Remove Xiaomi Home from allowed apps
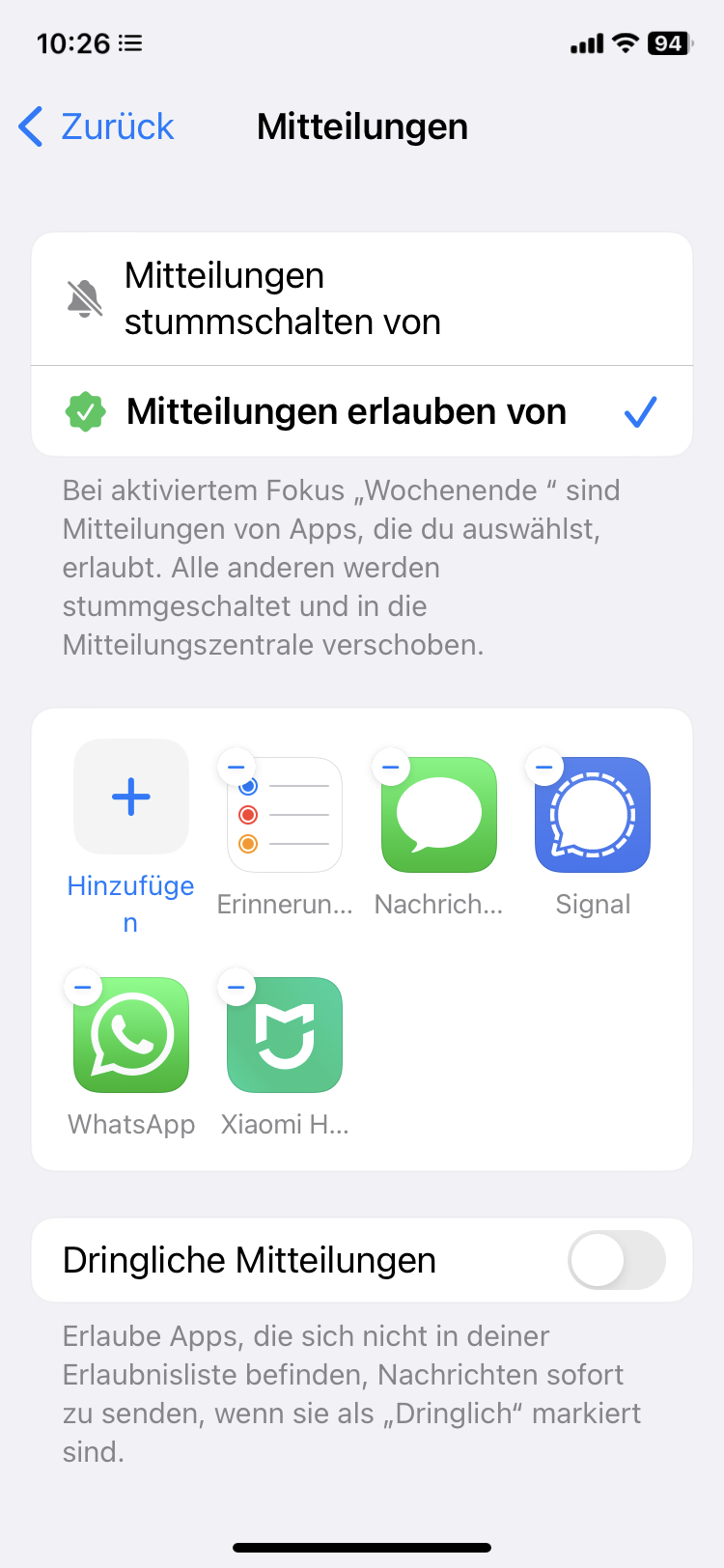 click(237, 988)
